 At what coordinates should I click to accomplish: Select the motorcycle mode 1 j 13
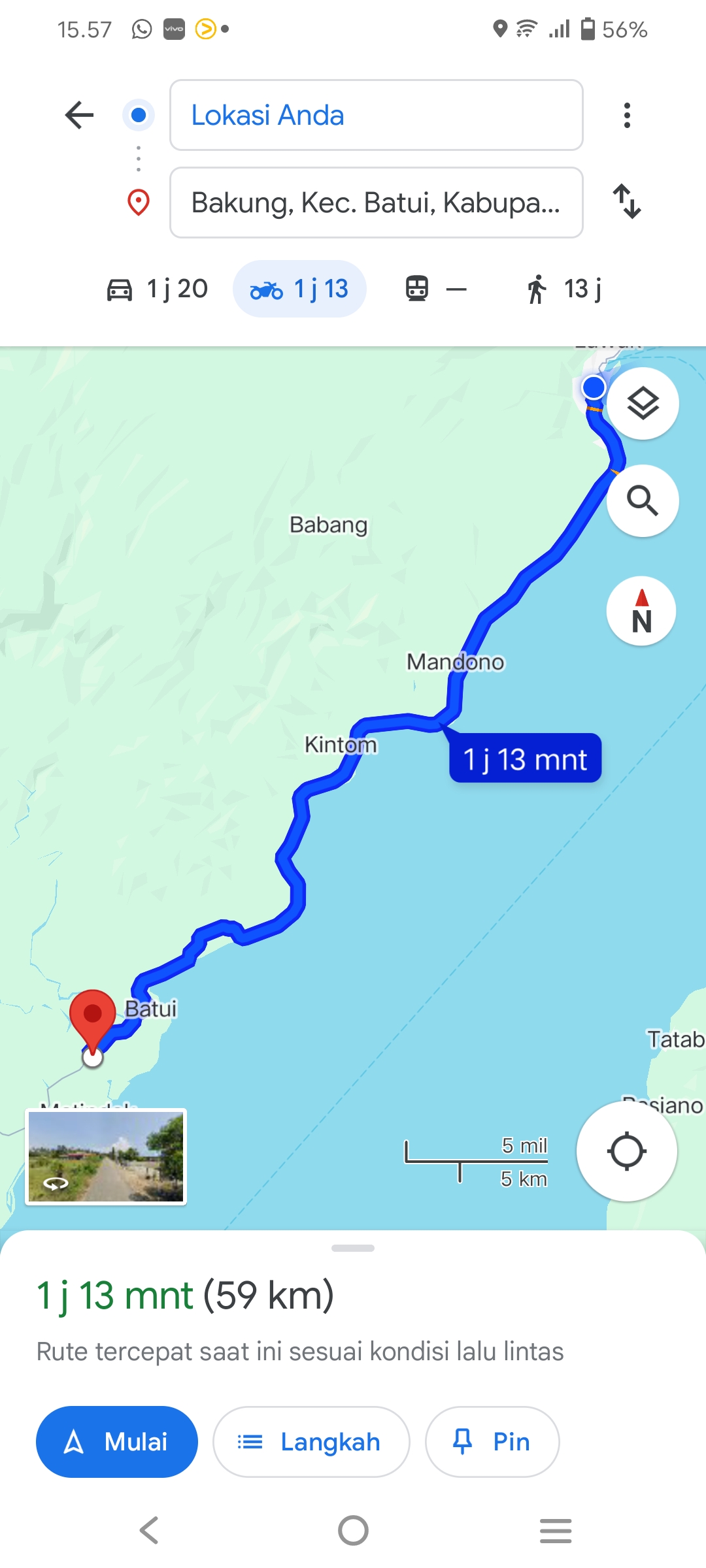299,289
